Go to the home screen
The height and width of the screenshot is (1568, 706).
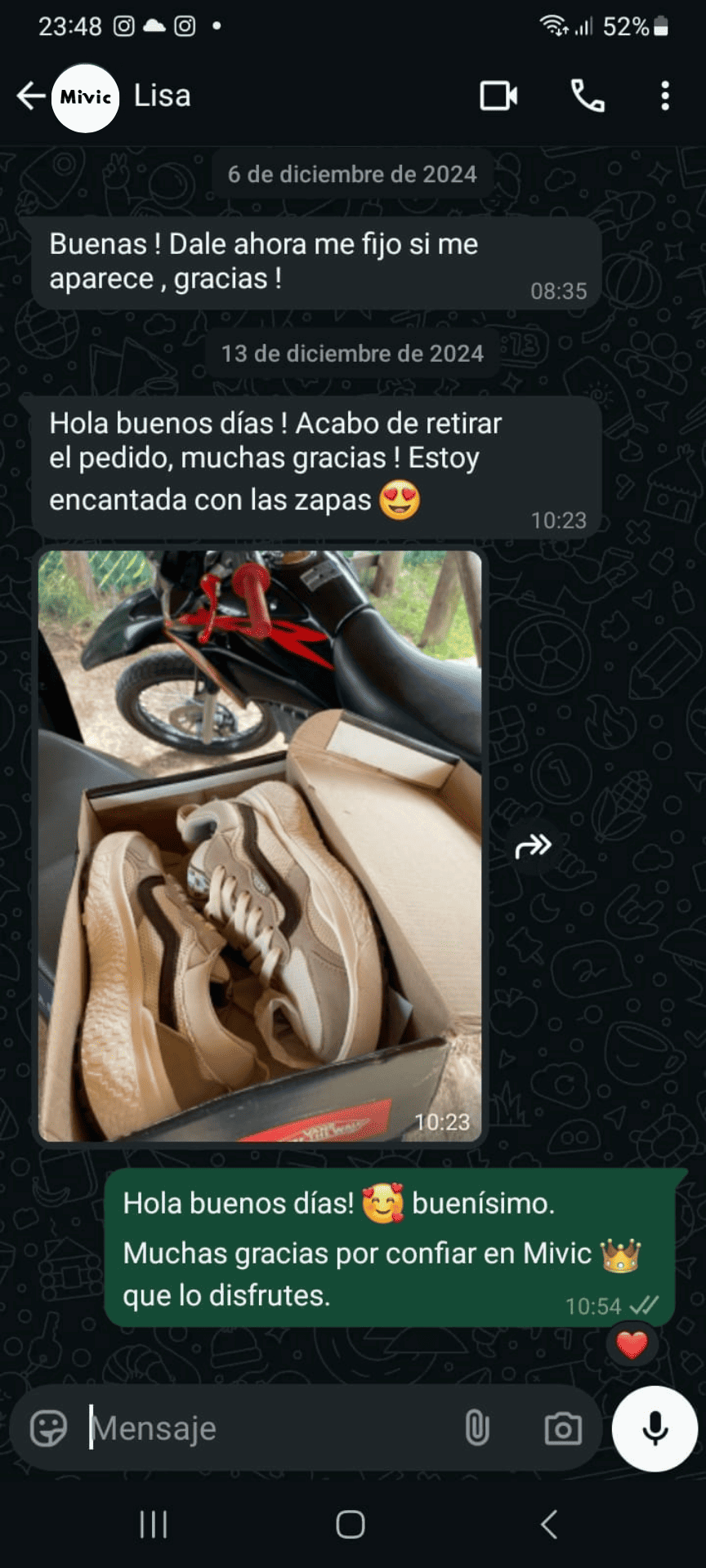(351, 1524)
